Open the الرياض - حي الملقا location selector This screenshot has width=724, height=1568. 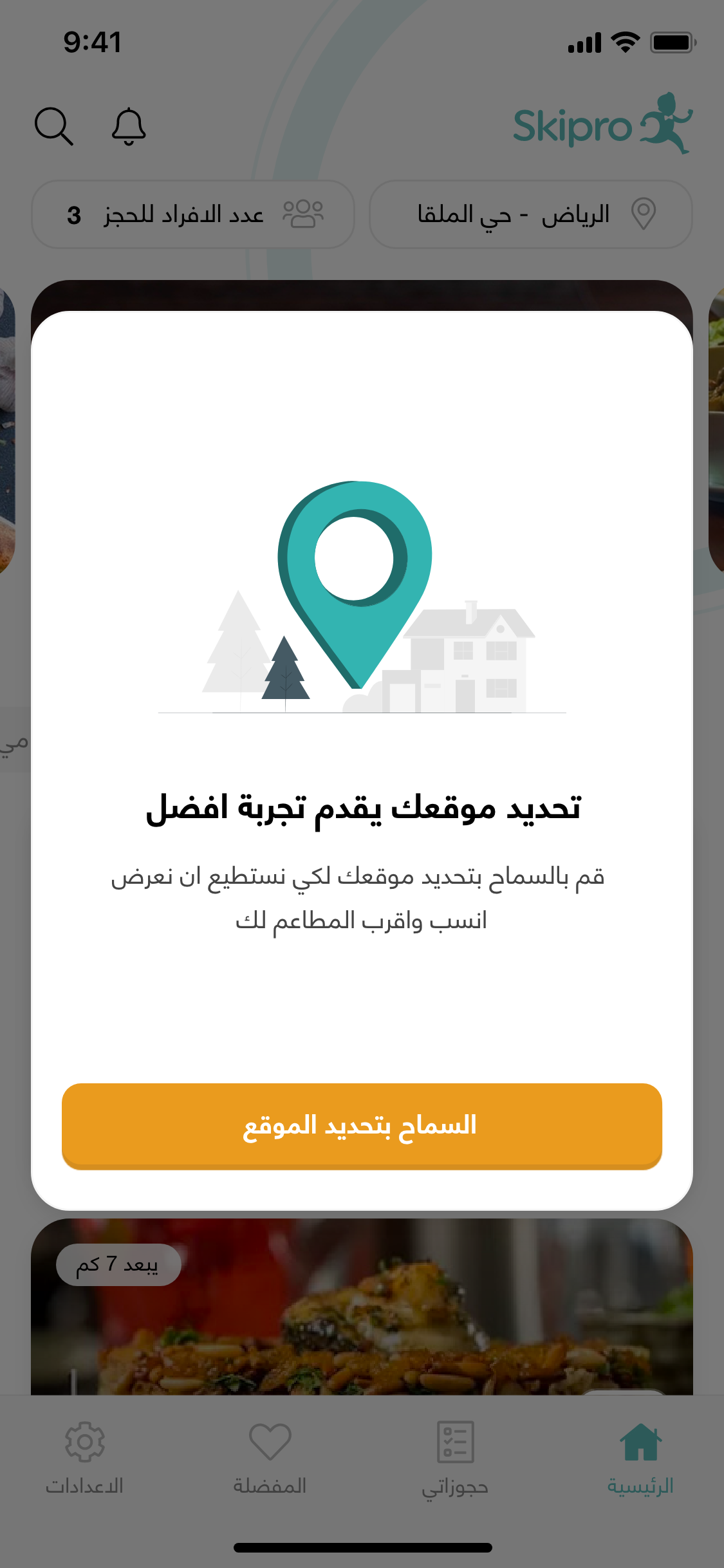click(530, 214)
